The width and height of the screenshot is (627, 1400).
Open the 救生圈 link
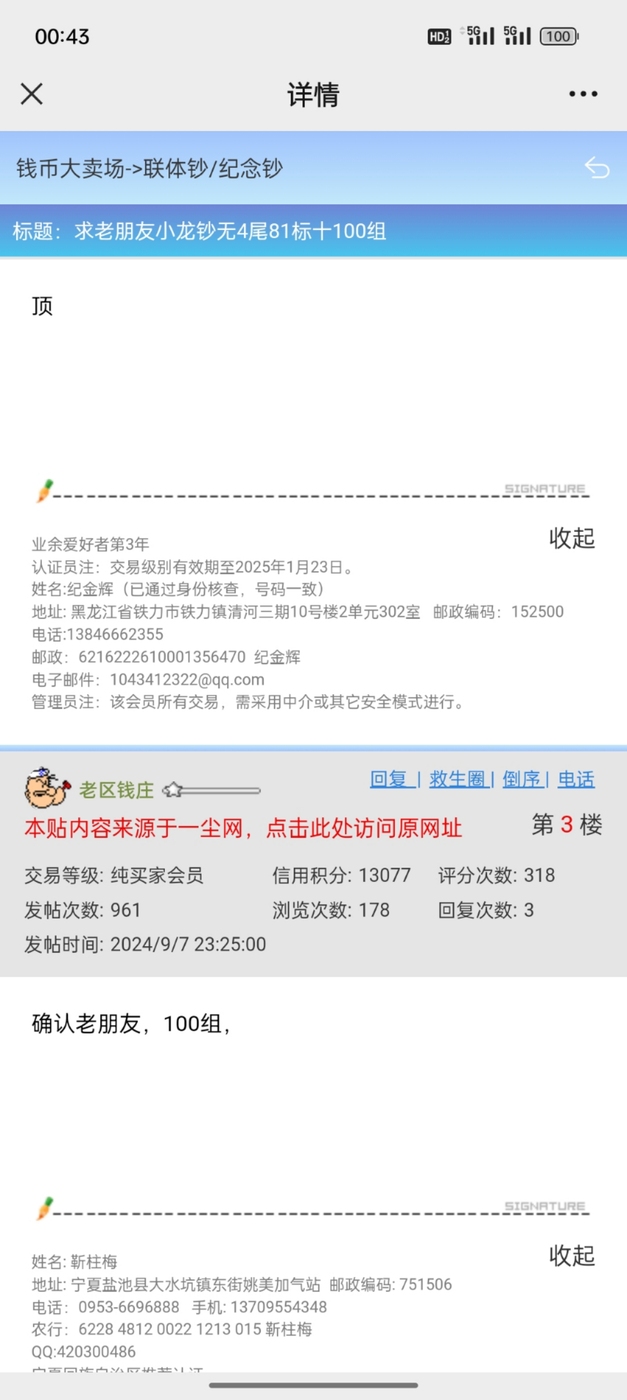click(457, 779)
